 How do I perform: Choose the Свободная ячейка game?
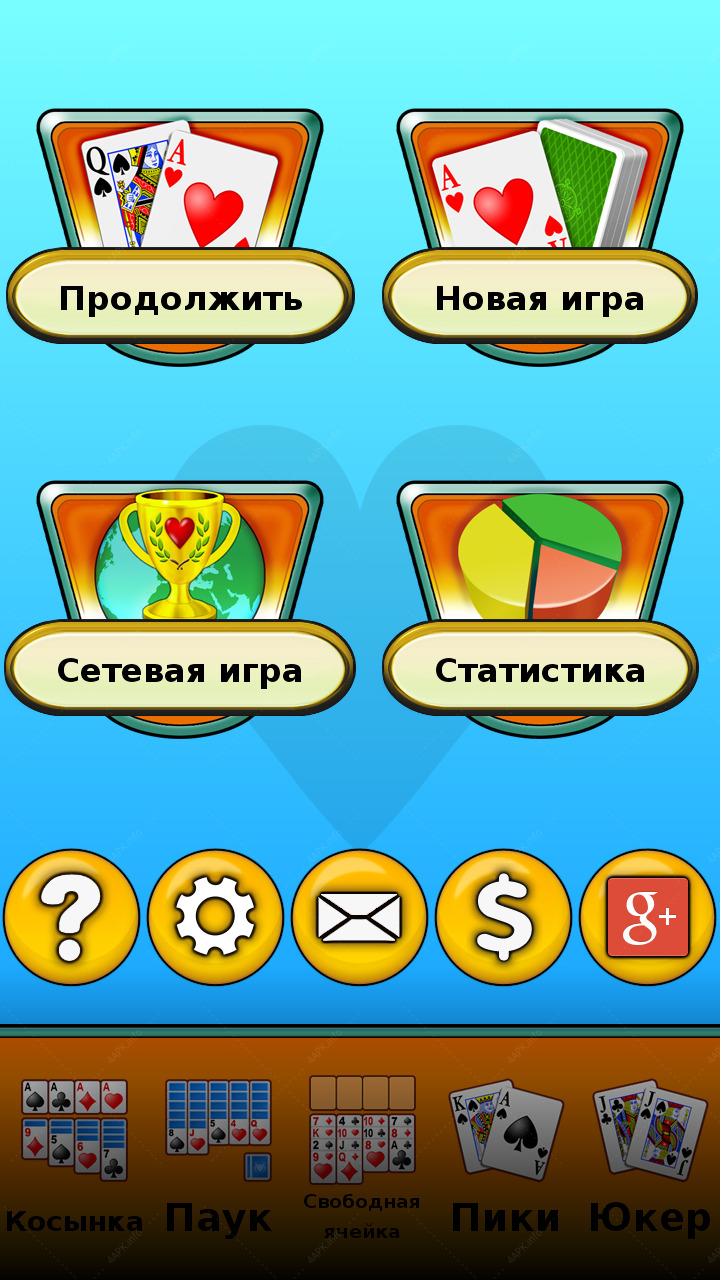click(x=362, y=1158)
